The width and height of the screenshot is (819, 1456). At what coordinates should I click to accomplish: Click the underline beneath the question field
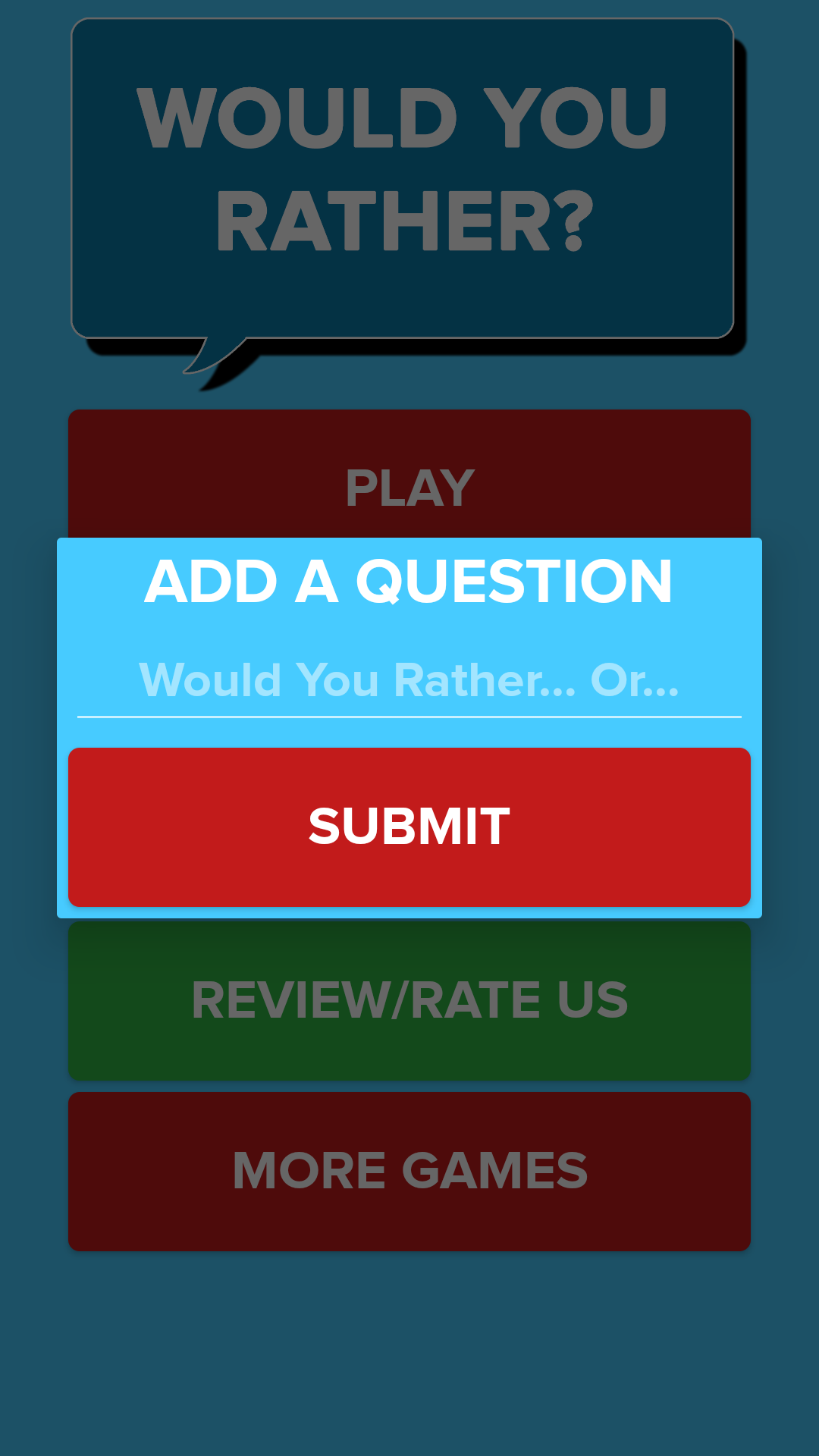409,715
